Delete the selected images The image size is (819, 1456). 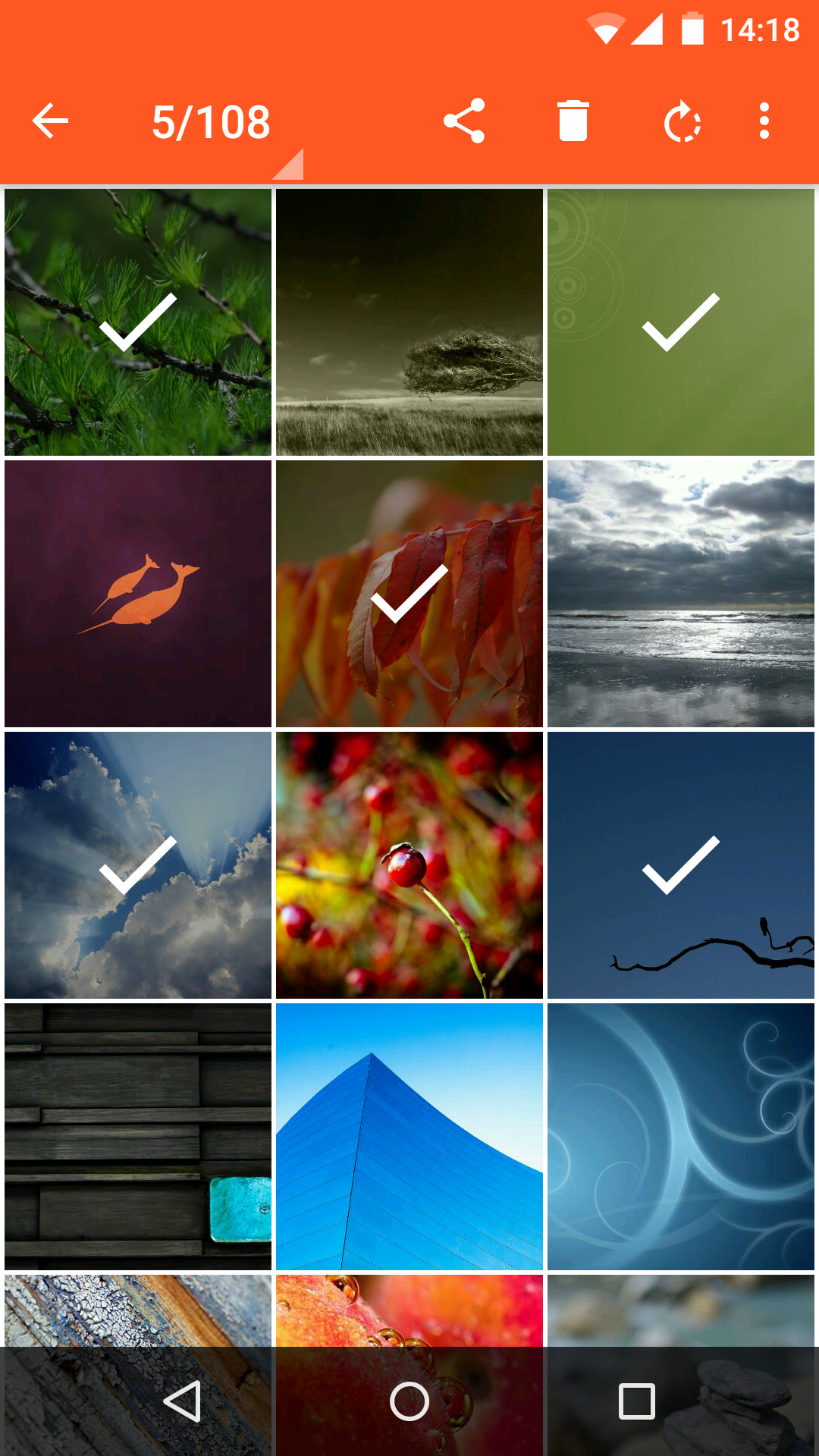[x=573, y=121]
